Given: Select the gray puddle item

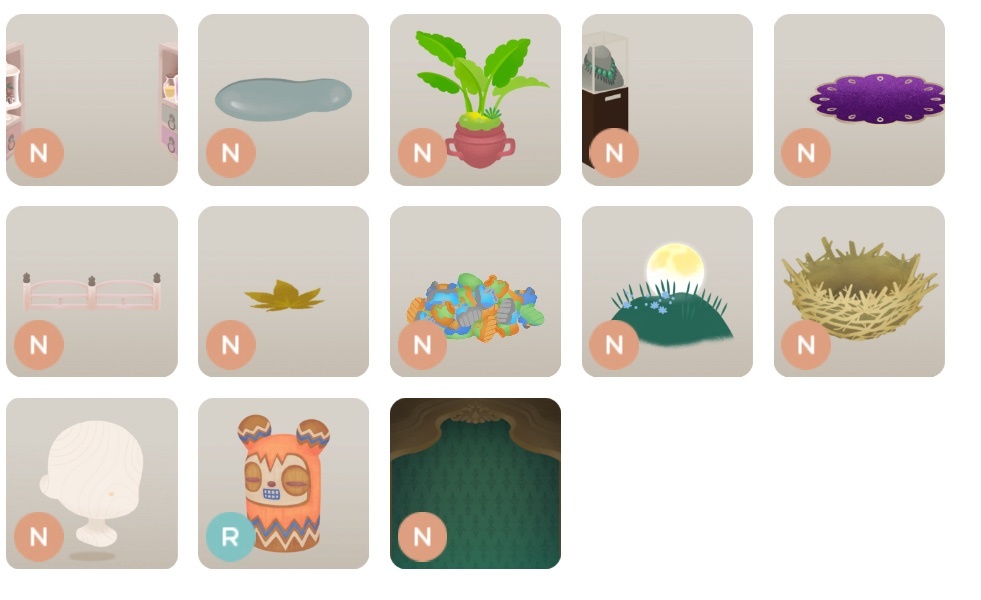Looking at the screenshot, I should [x=283, y=98].
